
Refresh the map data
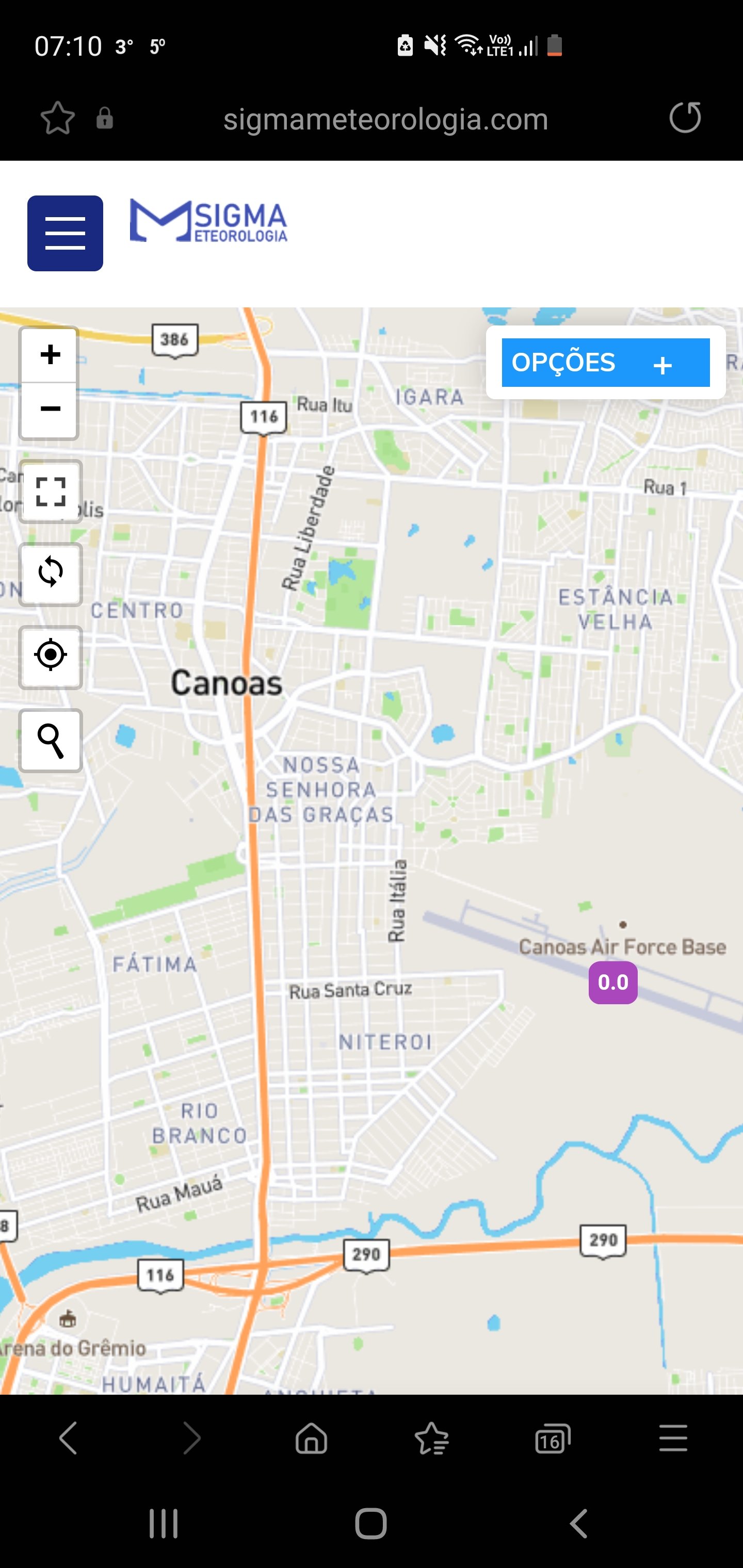[x=51, y=574]
